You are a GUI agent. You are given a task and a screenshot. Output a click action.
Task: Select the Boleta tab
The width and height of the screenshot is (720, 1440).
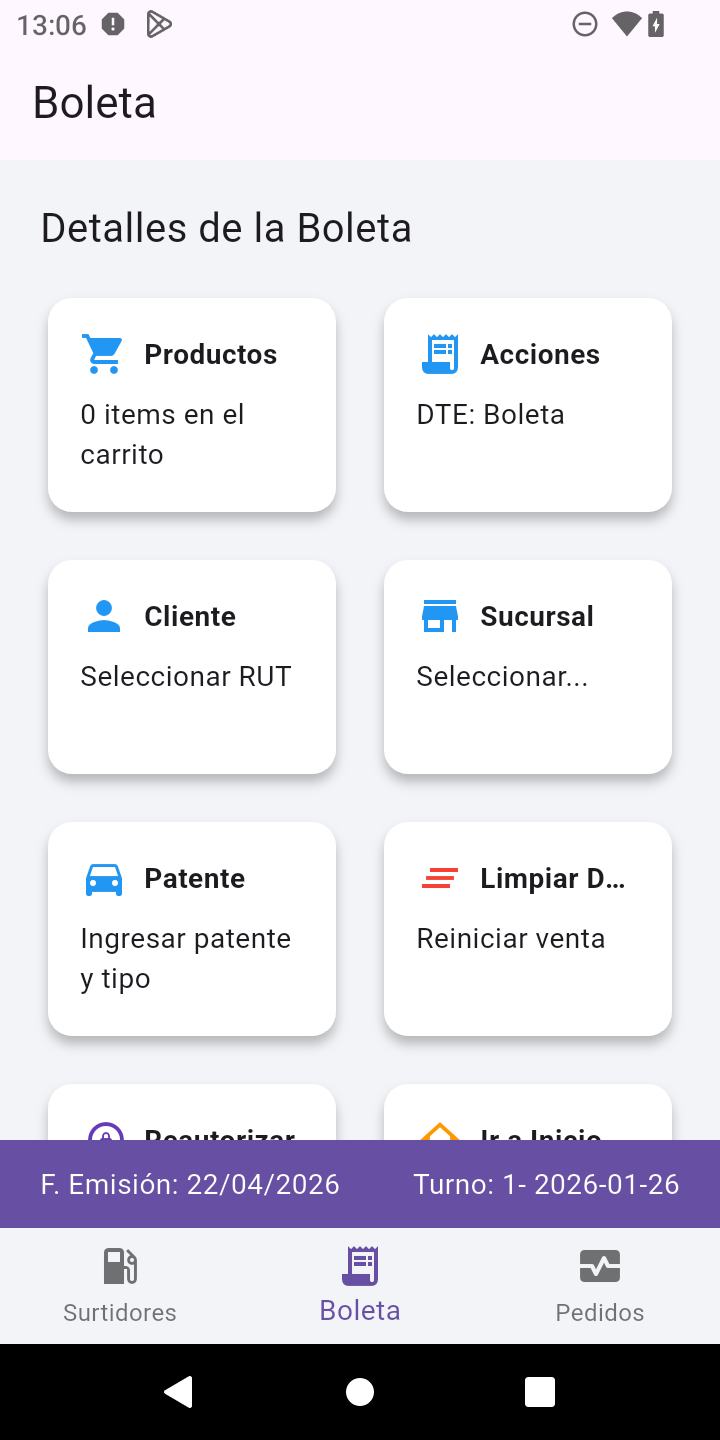(x=360, y=1286)
